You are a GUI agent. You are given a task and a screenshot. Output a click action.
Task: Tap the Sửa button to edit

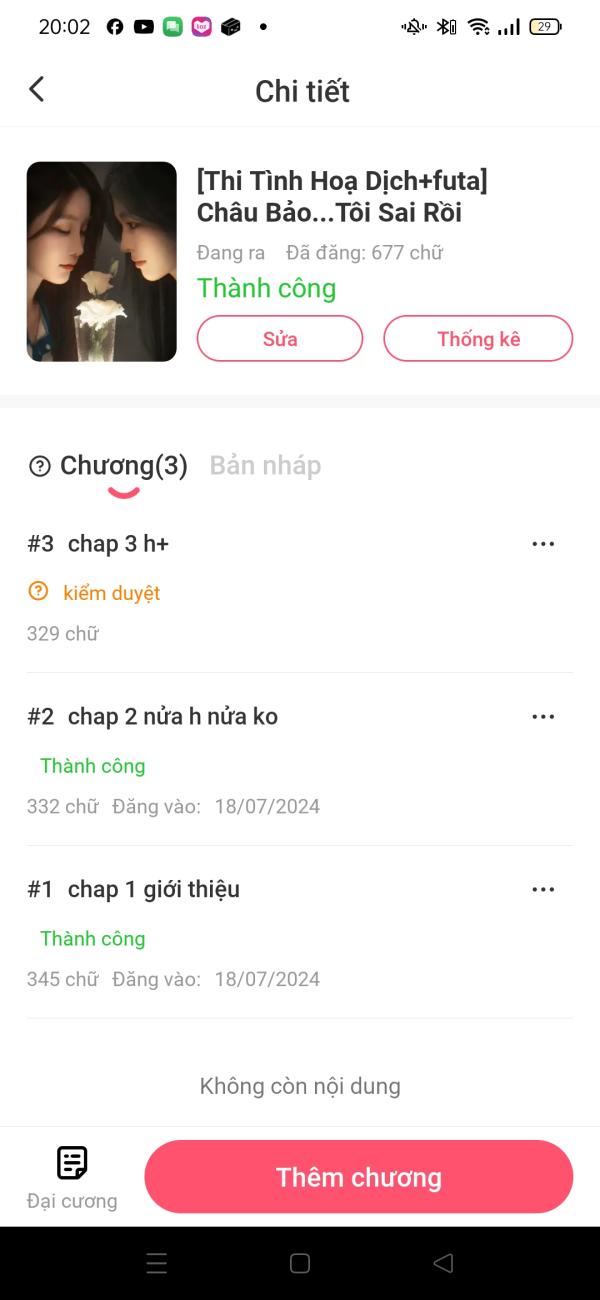coord(280,338)
